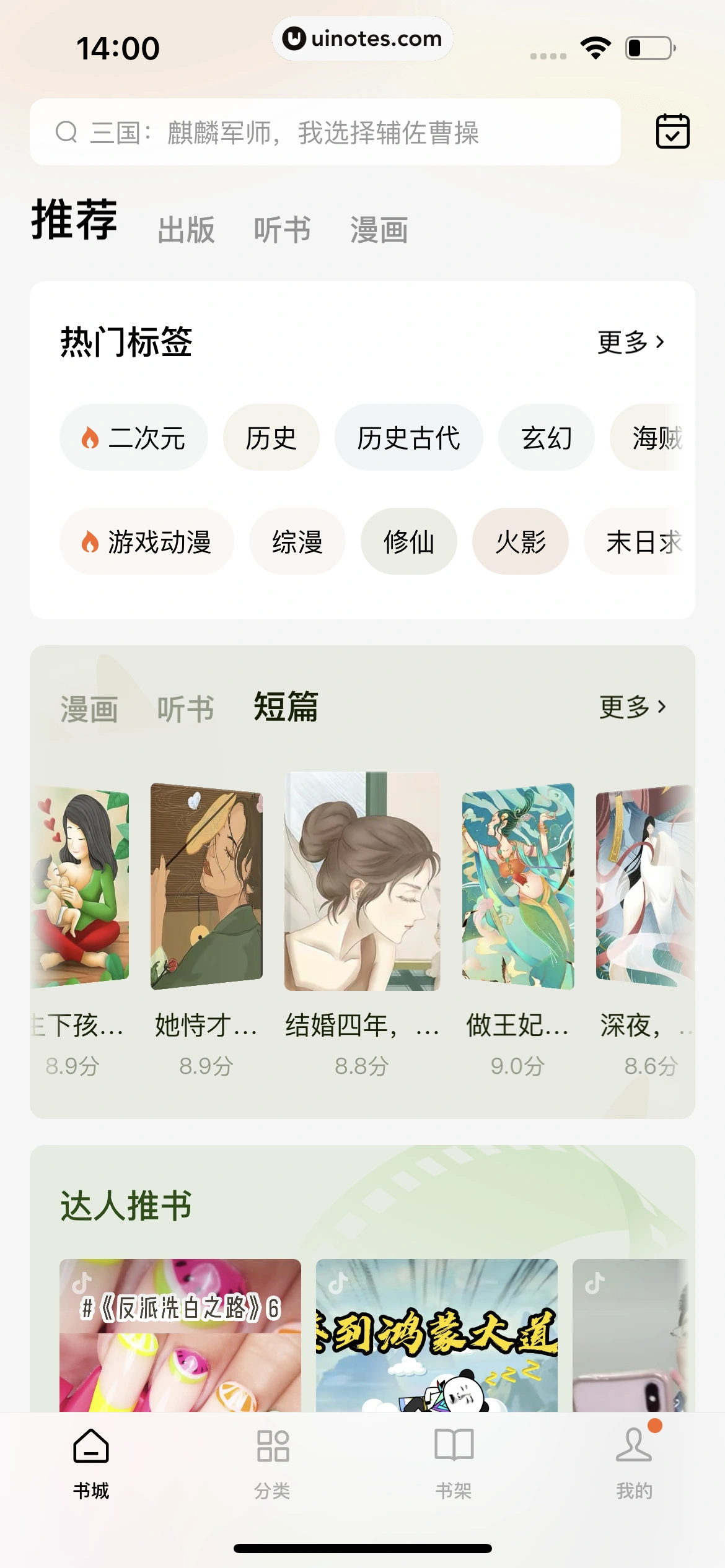Viewport: 725px width, 1568px height.
Task: Switch the section to 漫画 beside 短篇
Action: 89,708
